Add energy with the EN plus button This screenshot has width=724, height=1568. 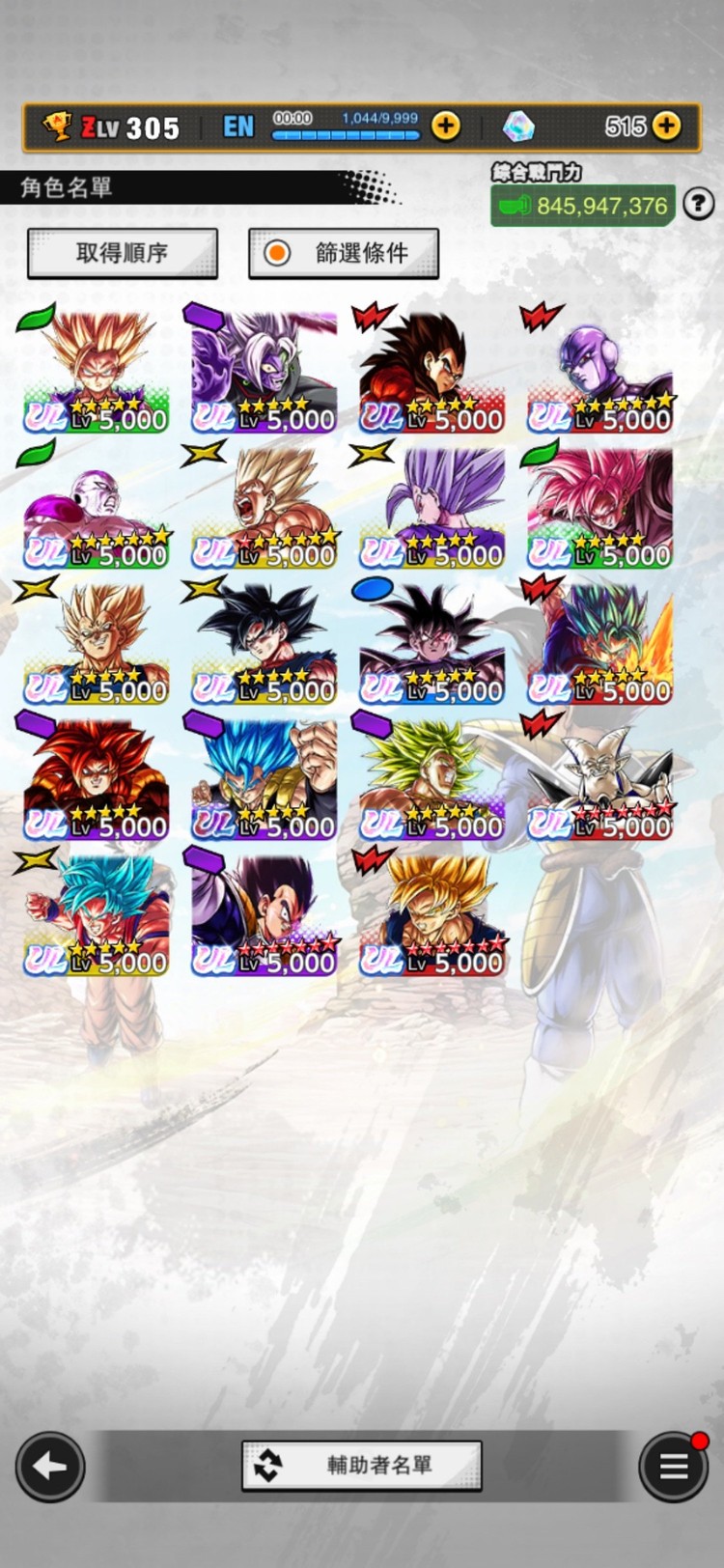tap(445, 126)
